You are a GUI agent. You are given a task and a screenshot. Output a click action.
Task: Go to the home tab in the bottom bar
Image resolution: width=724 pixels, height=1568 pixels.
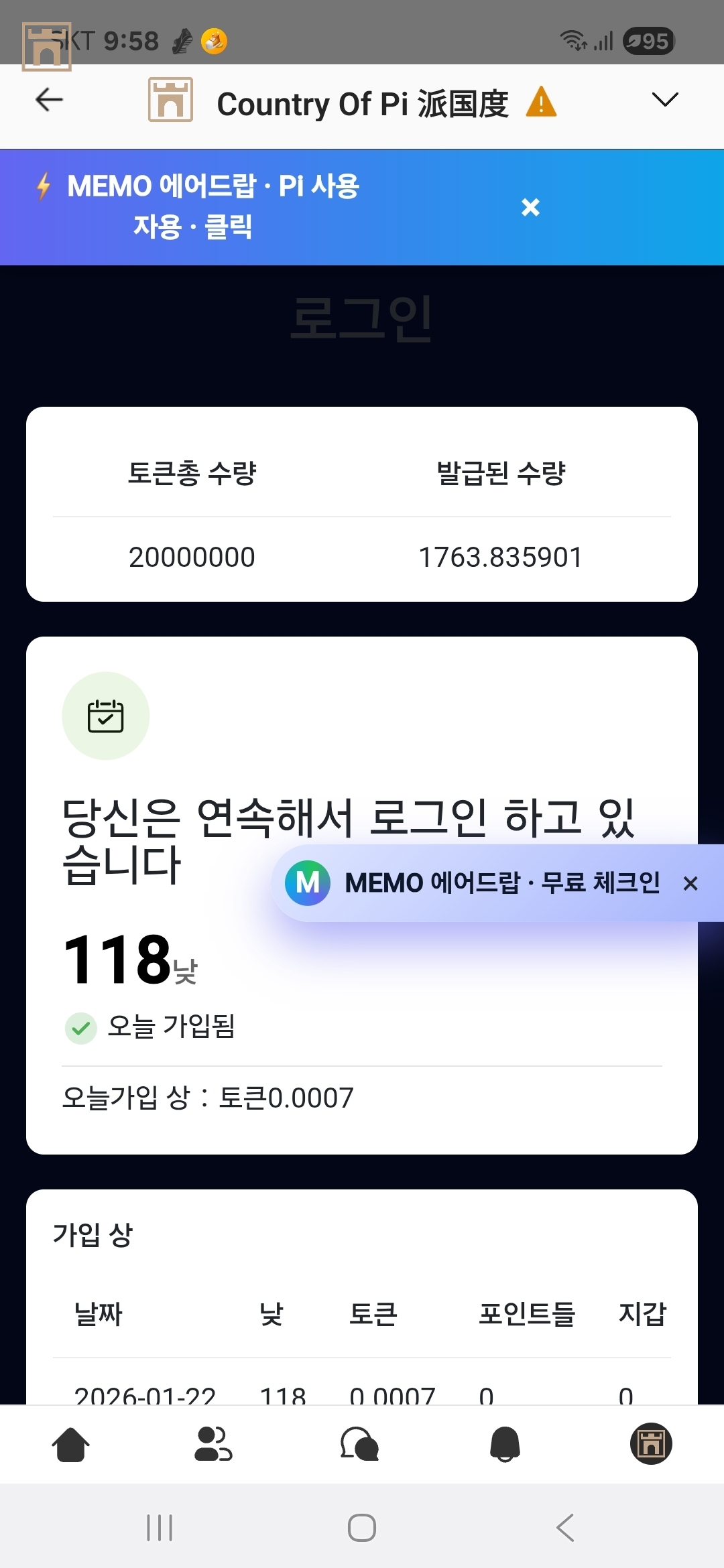click(x=70, y=1444)
